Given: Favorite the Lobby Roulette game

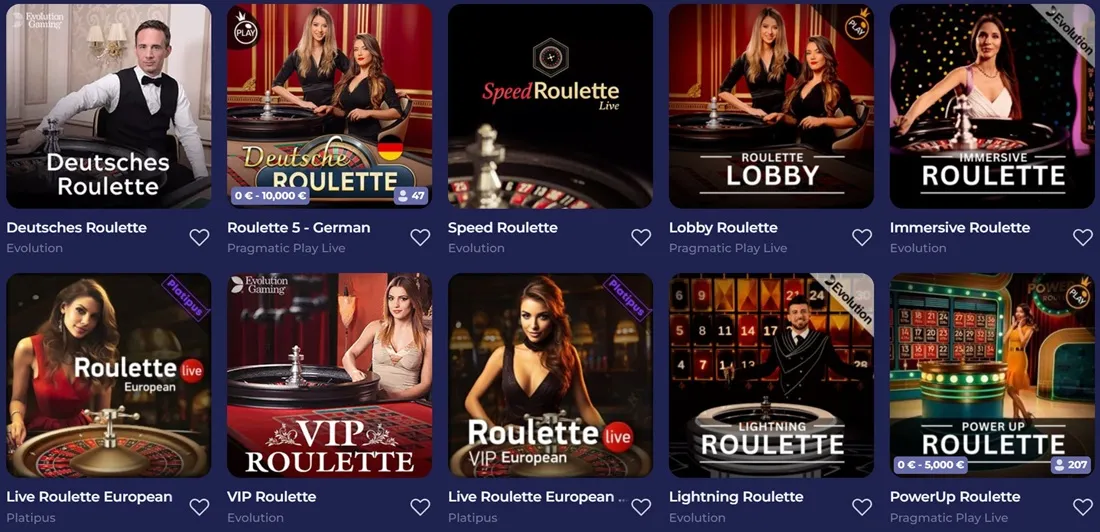Looking at the screenshot, I should pyautogui.click(x=862, y=237).
